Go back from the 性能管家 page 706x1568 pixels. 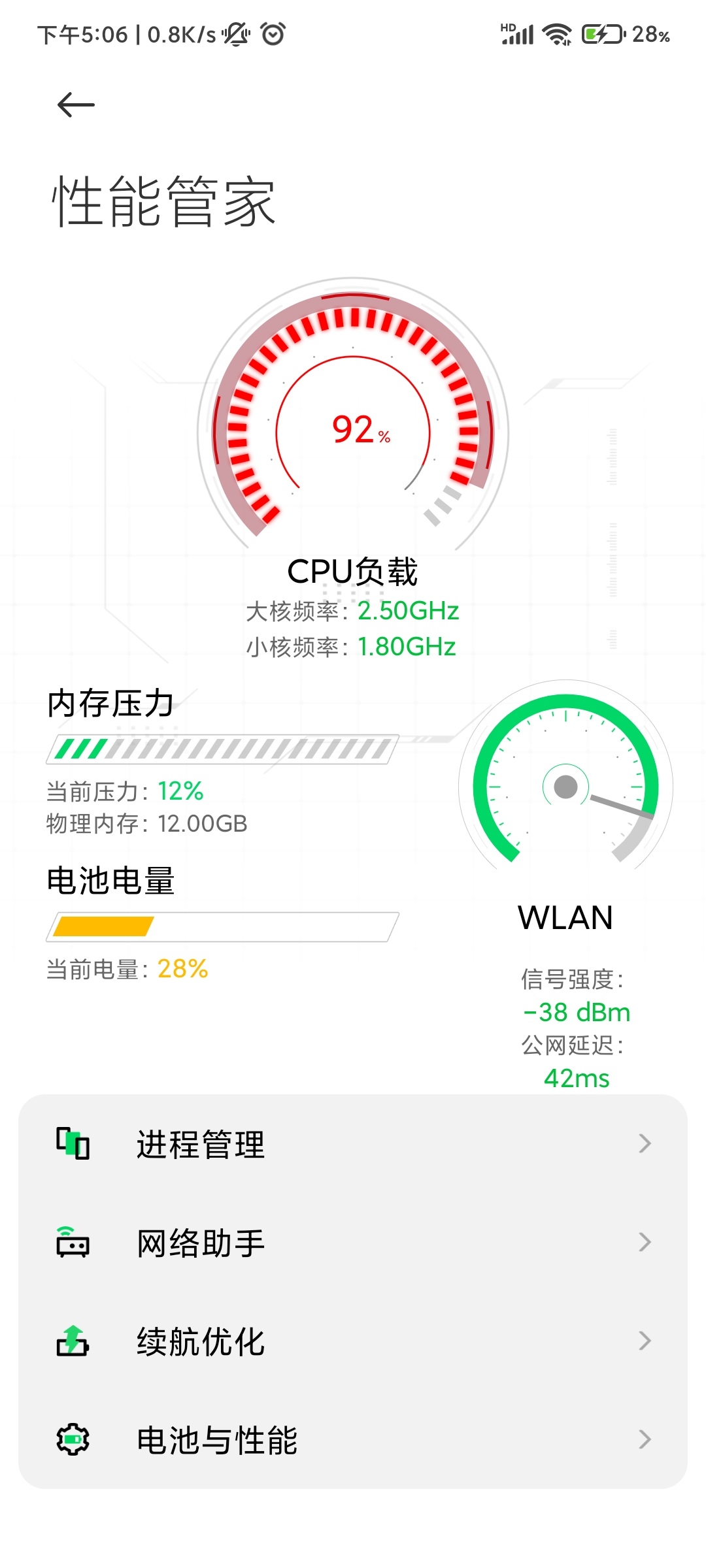[x=76, y=105]
